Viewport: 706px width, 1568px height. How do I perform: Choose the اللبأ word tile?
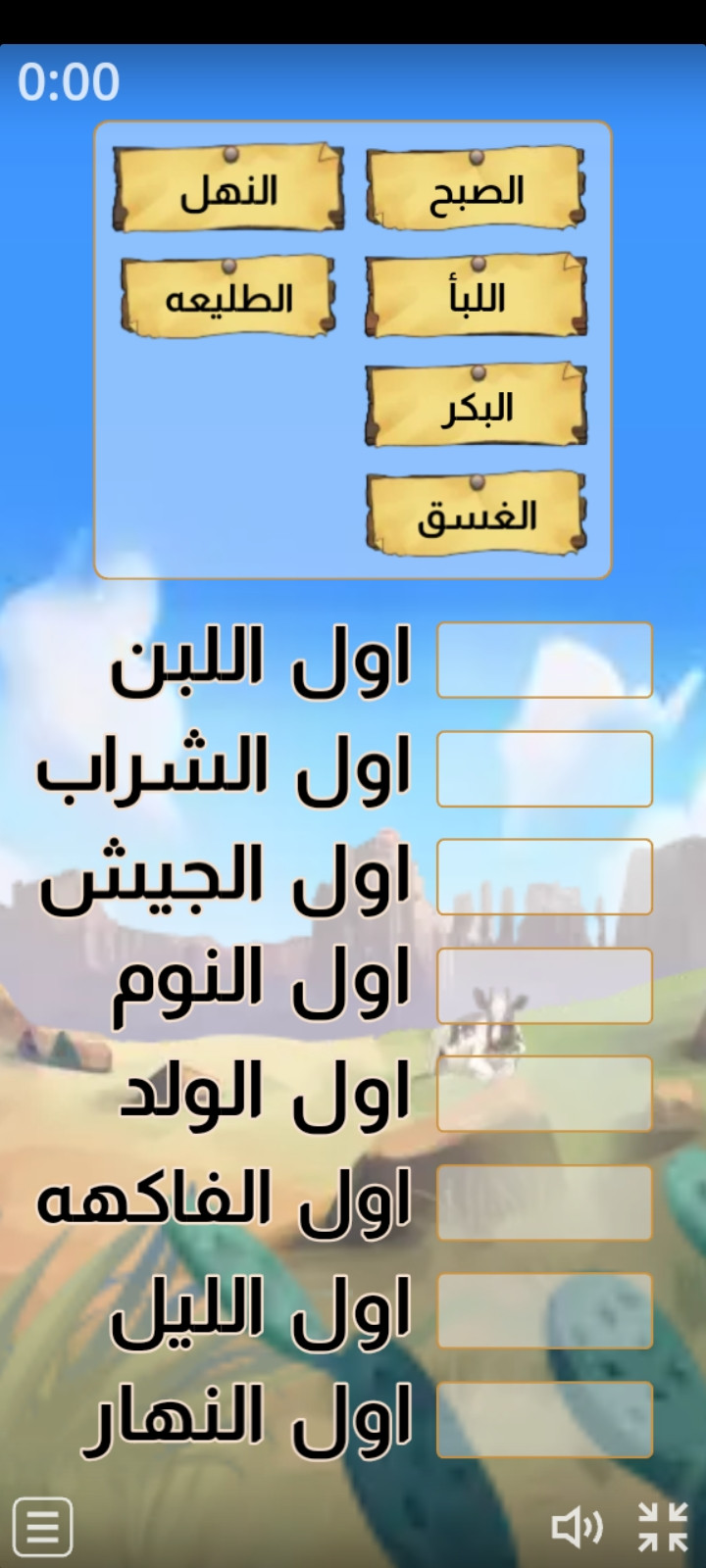click(x=477, y=298)
